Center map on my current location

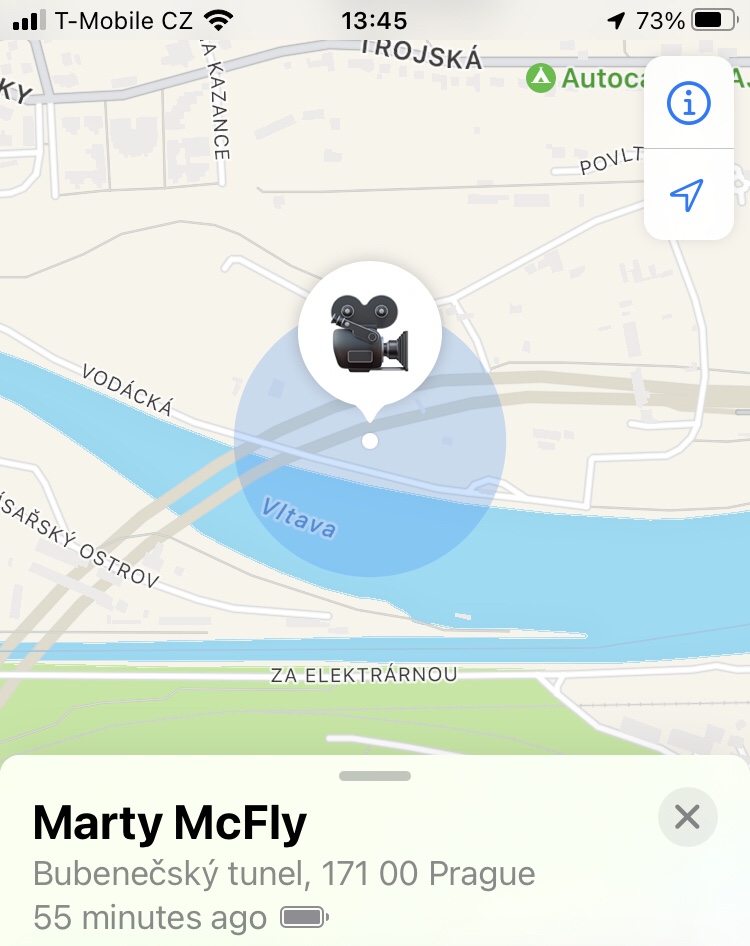688,196
